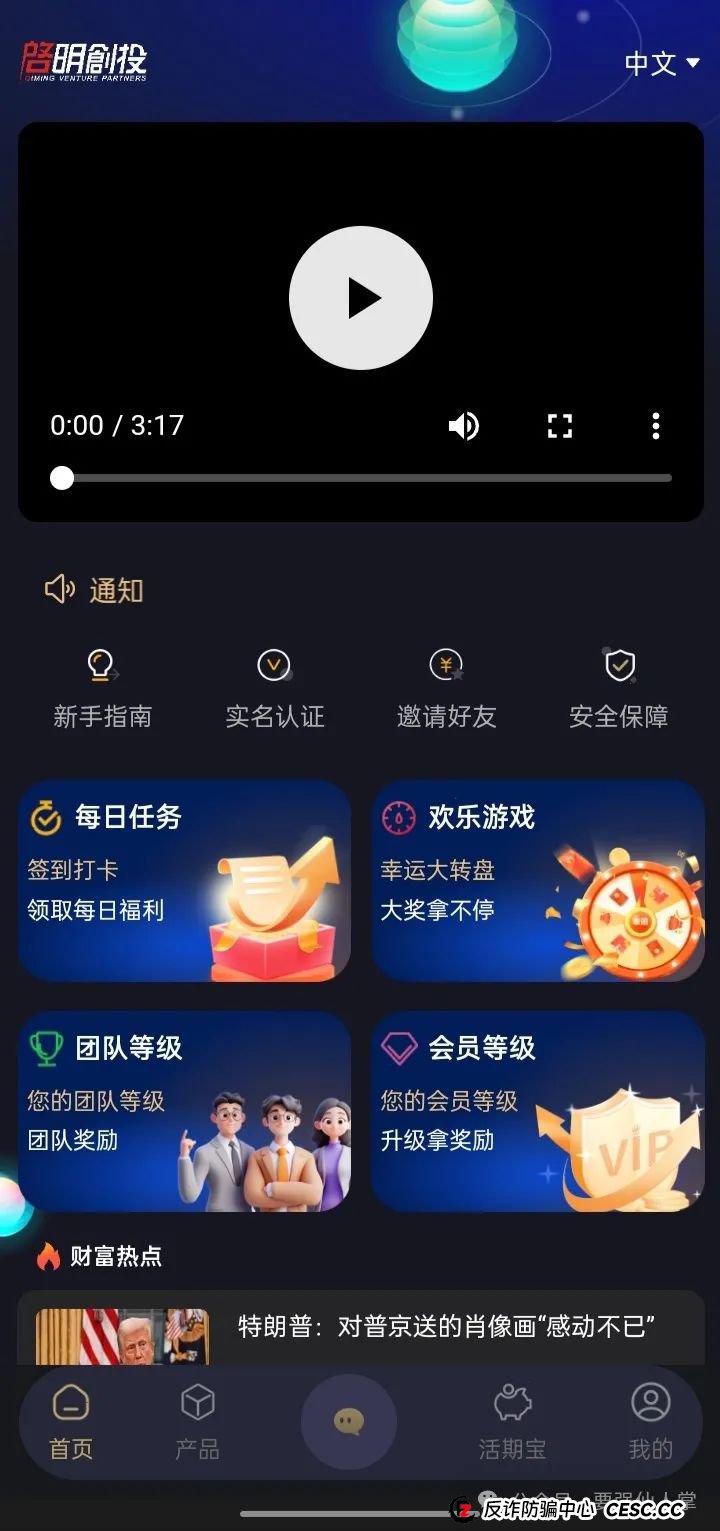
Task: Mute the video with the speaker icon
Action: click(464, 425)
